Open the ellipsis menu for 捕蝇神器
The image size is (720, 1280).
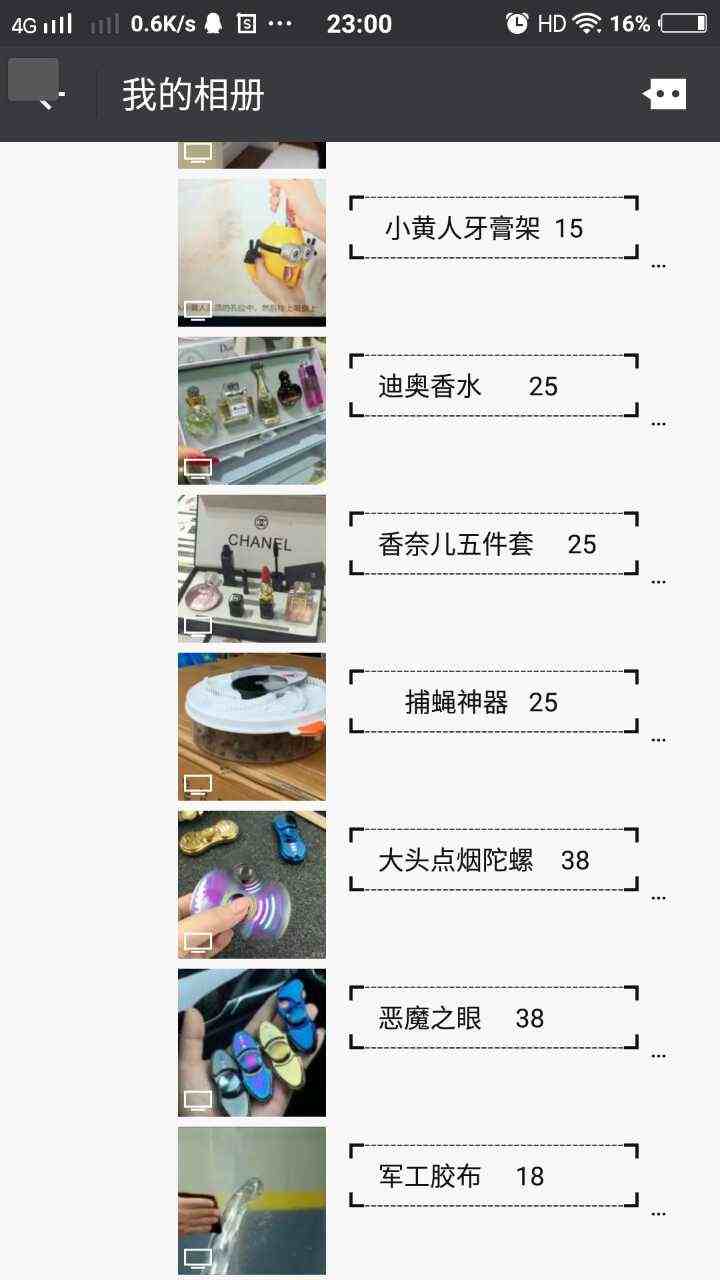(658, 740)
